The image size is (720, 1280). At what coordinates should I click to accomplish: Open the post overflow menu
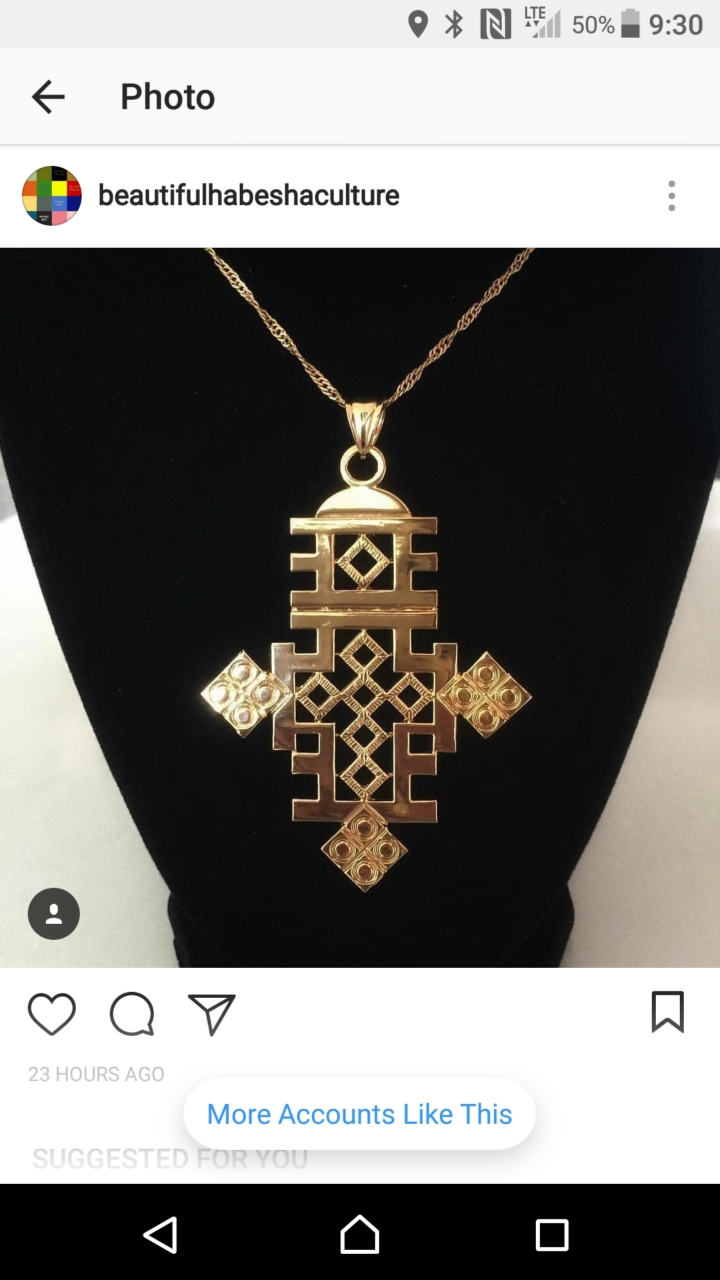point(671,196)
